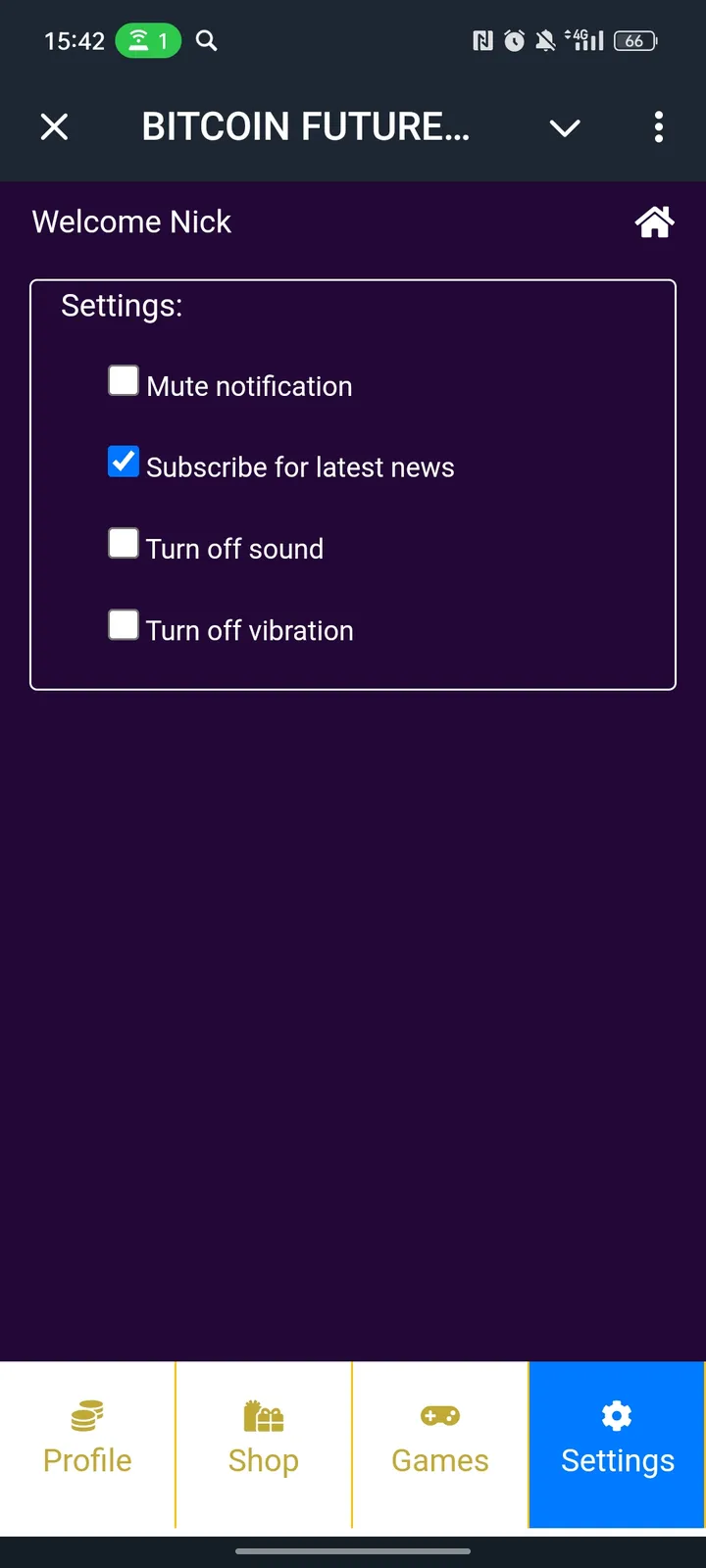Tap the search icon in status bar
Screen dimensions: 706x1568
(206, 41)
